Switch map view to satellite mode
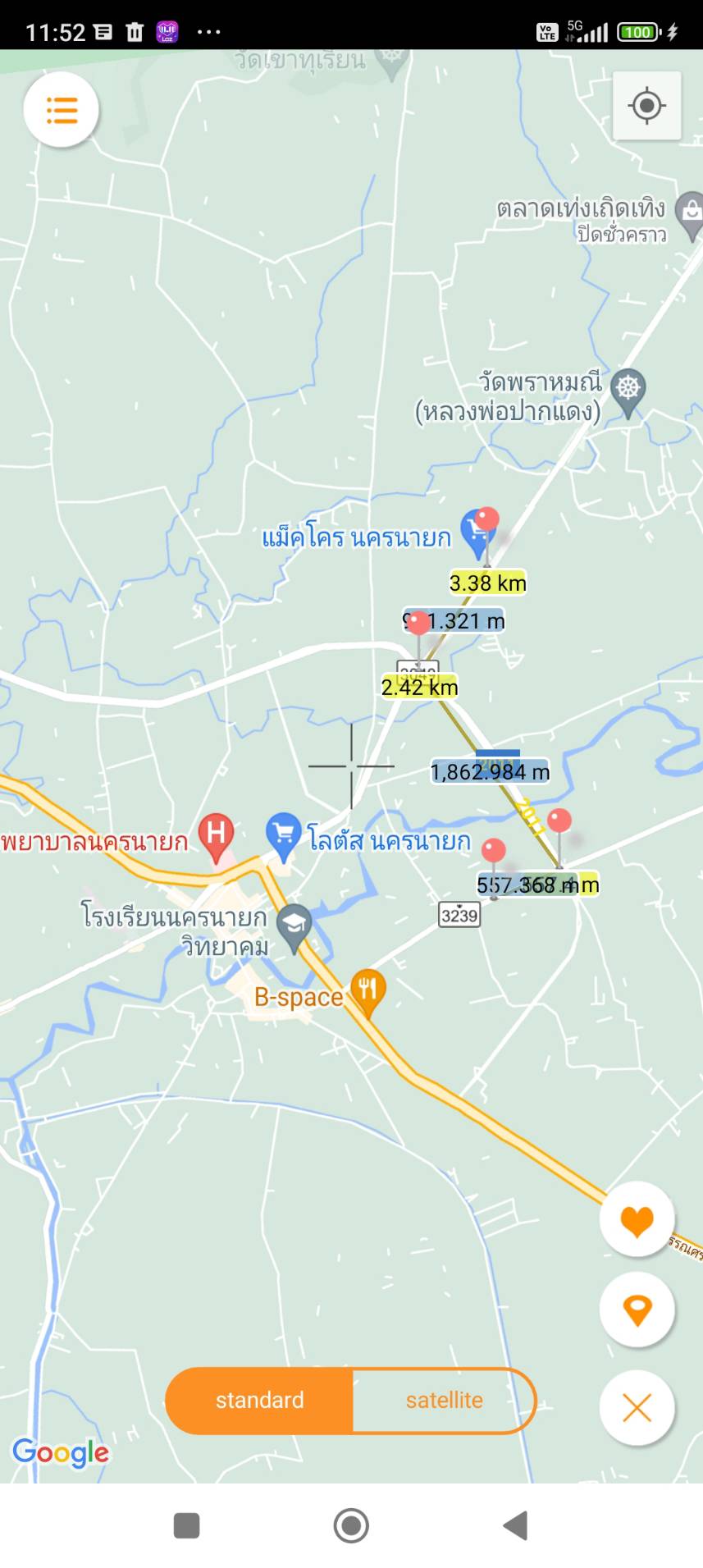This screenshot has width=703, height=1568. pyautogui.click(x=444, y=1401)
